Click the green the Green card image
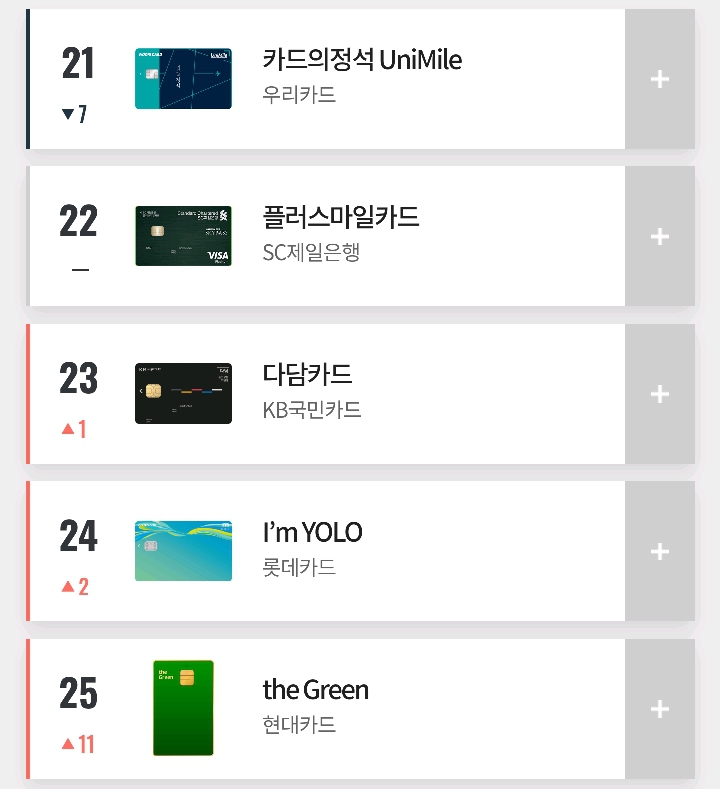Image resolution: width=720 pixels, height=789 pixels. point(183,708)
